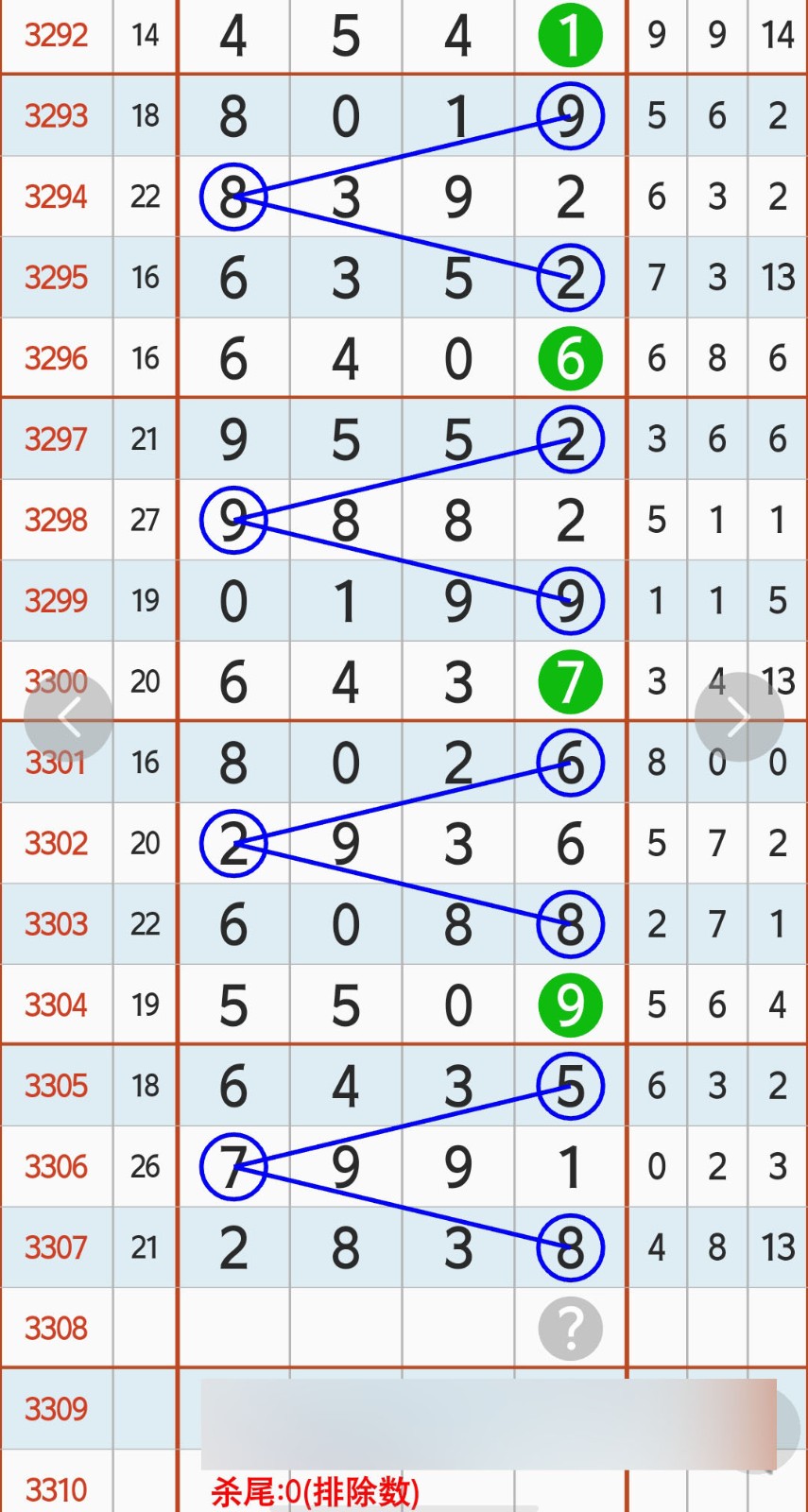Screen dimensions: 808x1512
Task: Select the blue circled 8 on row 3307
Action: (569, 1247)
